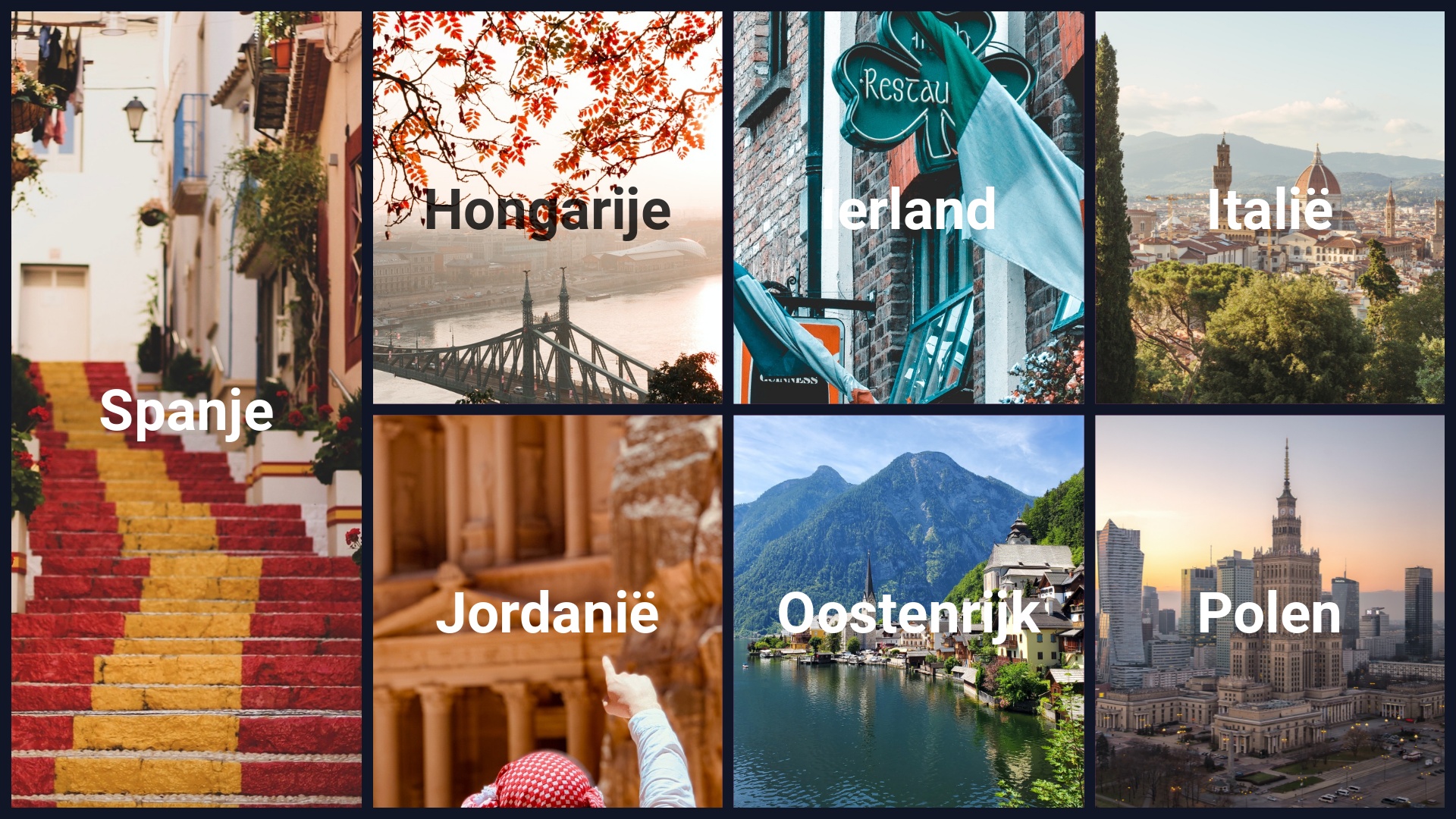Choose the Italië destination
This screenshot has width=1456, height=819.
1269,209
